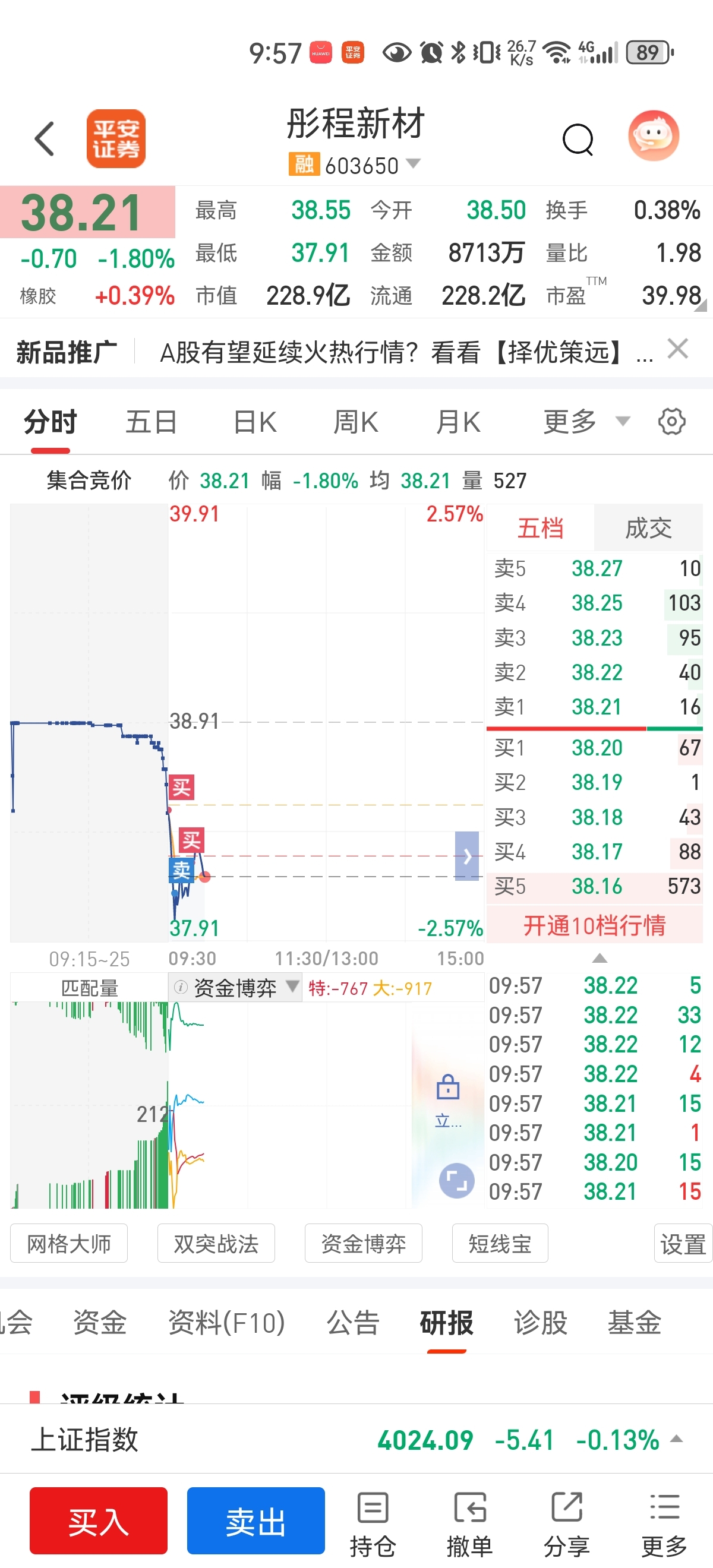Go back to the previous page

click(45, 139)
